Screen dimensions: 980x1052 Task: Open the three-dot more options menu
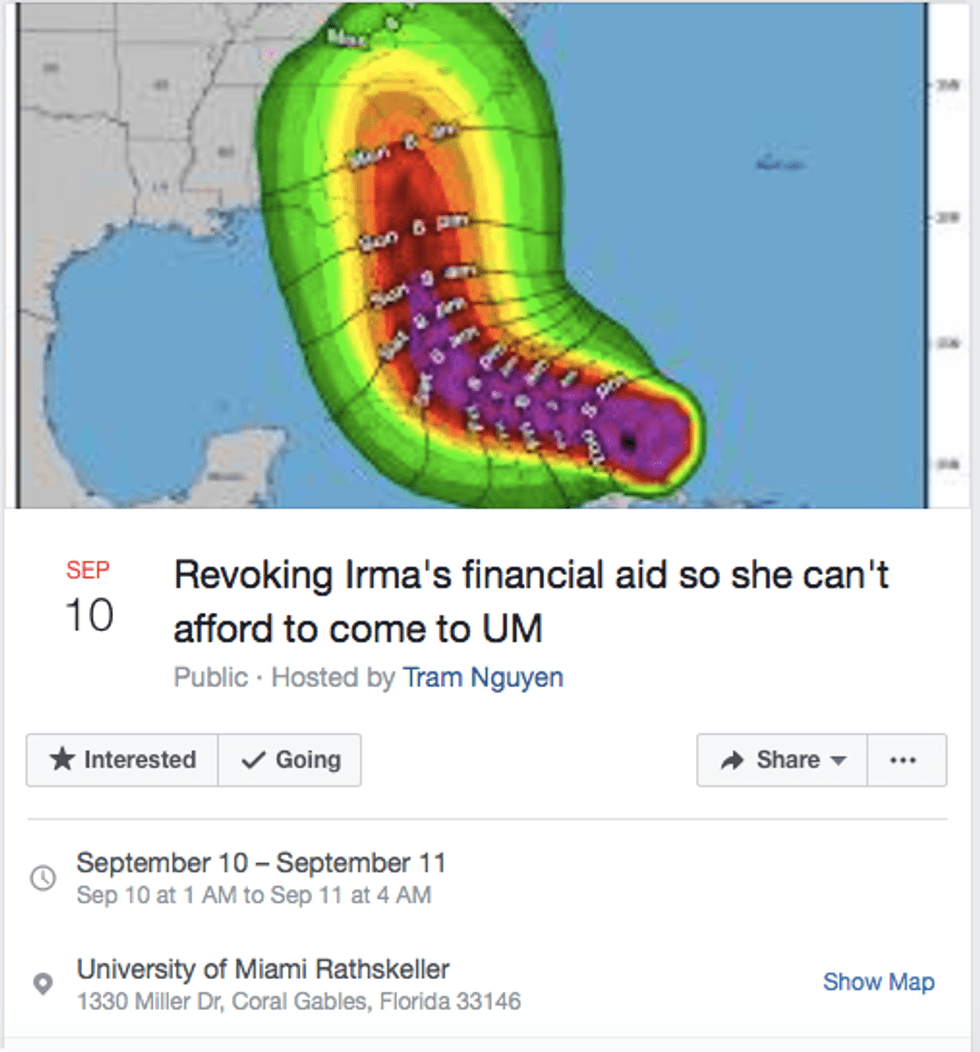[906, 760]
